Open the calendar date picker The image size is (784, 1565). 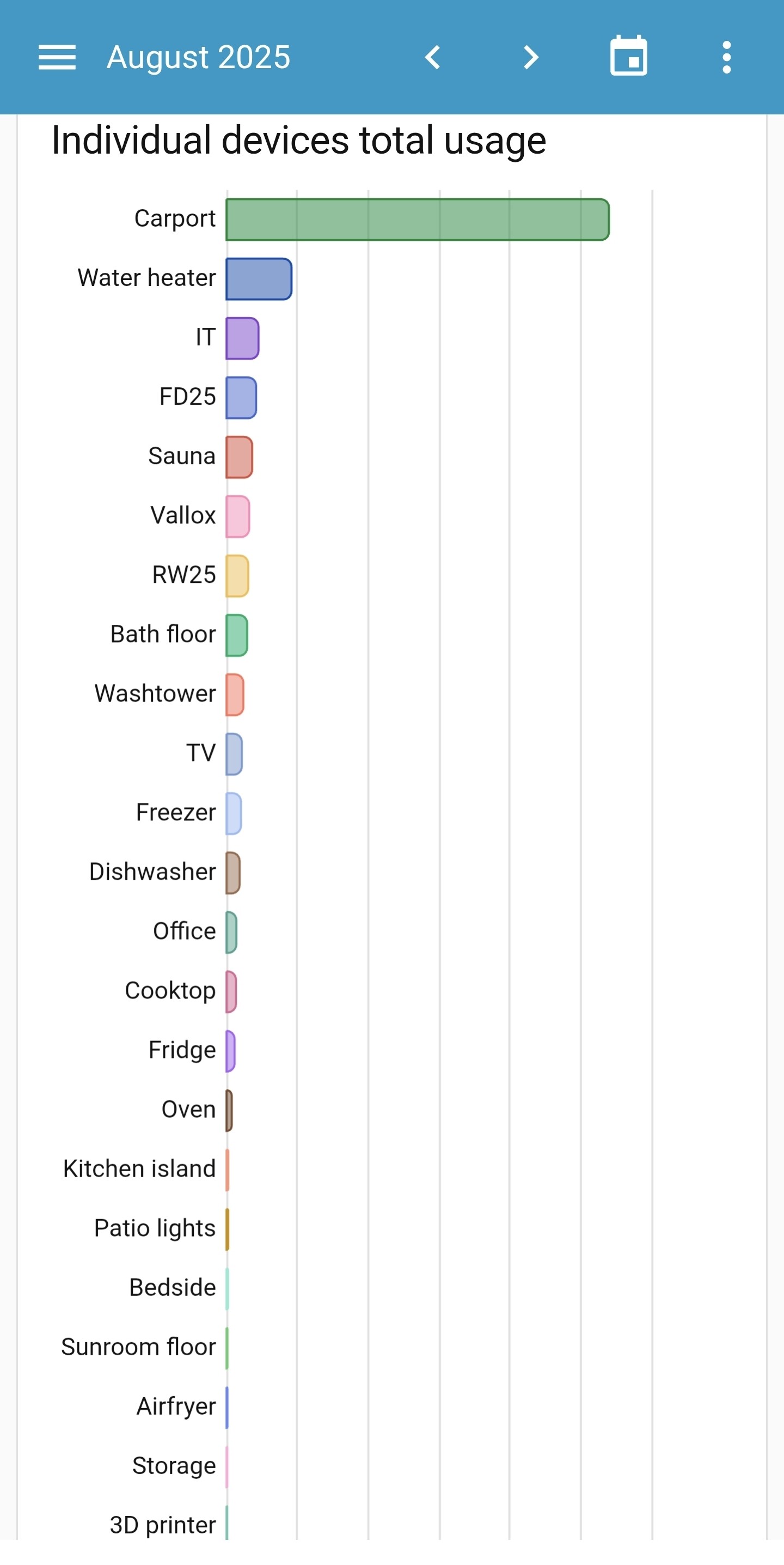pyautogui.click(x=628, y=57)
